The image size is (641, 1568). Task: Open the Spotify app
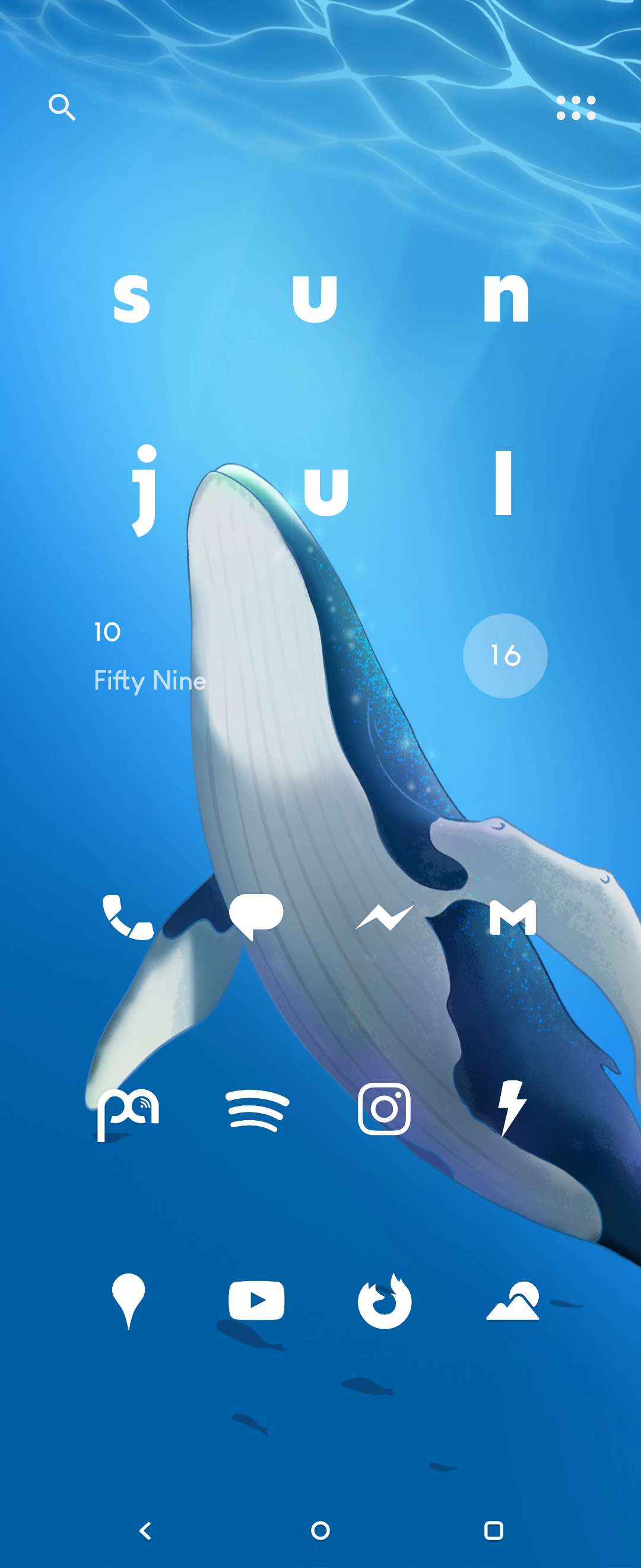point(256,1110)
